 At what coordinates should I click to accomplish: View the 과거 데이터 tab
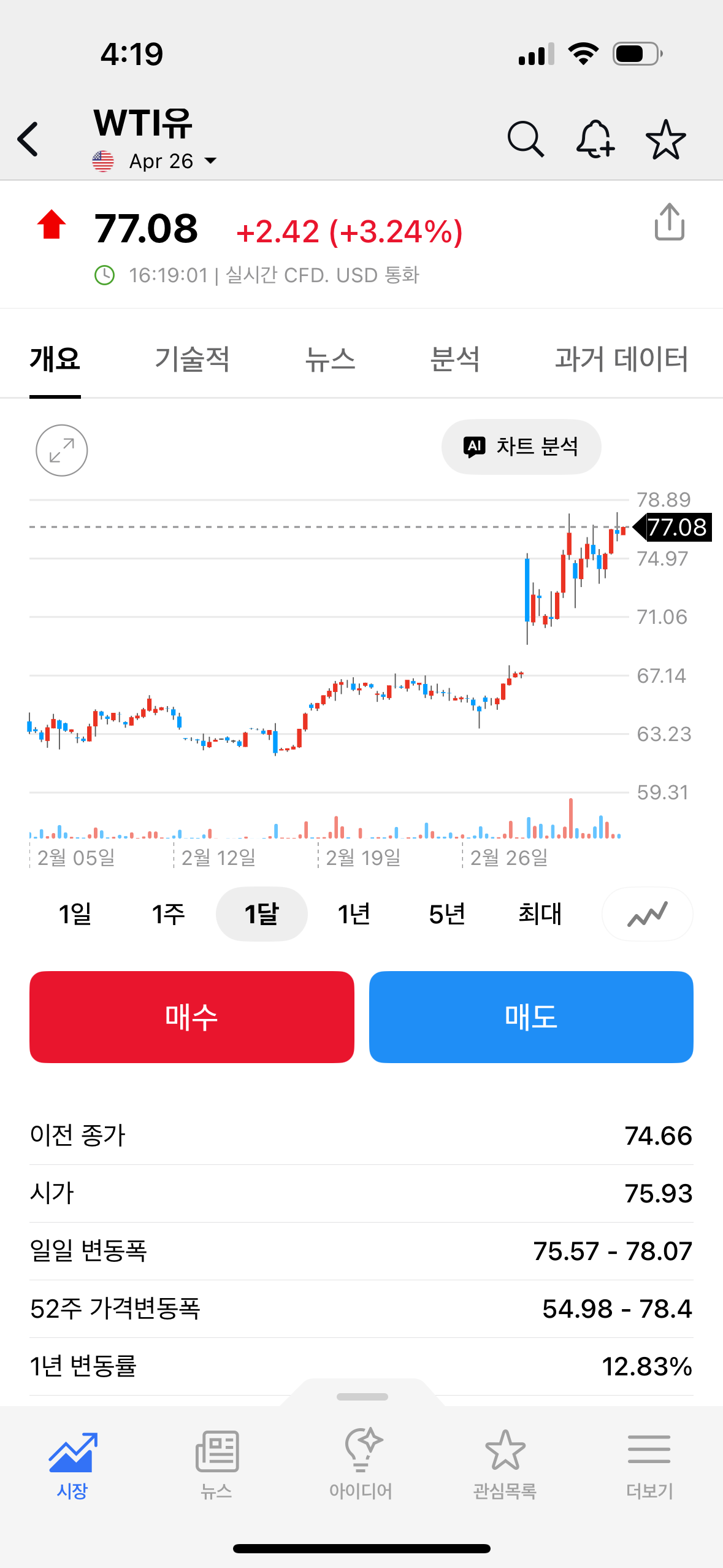tap(621, 359)
